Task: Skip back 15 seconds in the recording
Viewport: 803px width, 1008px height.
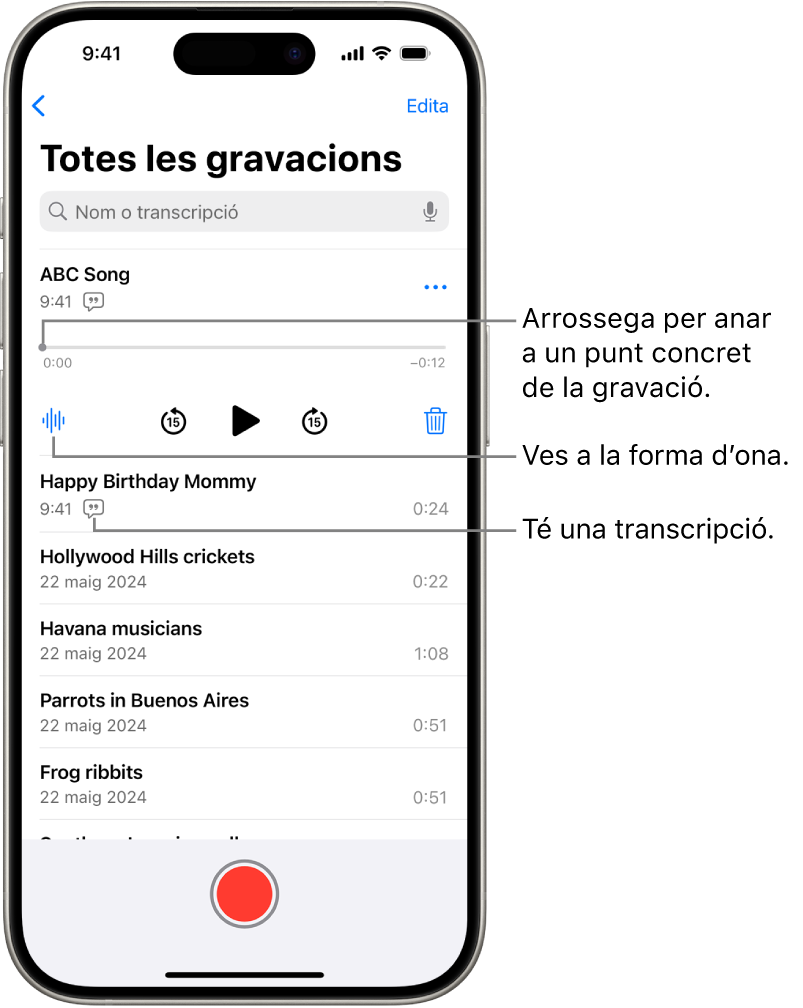Action: pos(172,421)
